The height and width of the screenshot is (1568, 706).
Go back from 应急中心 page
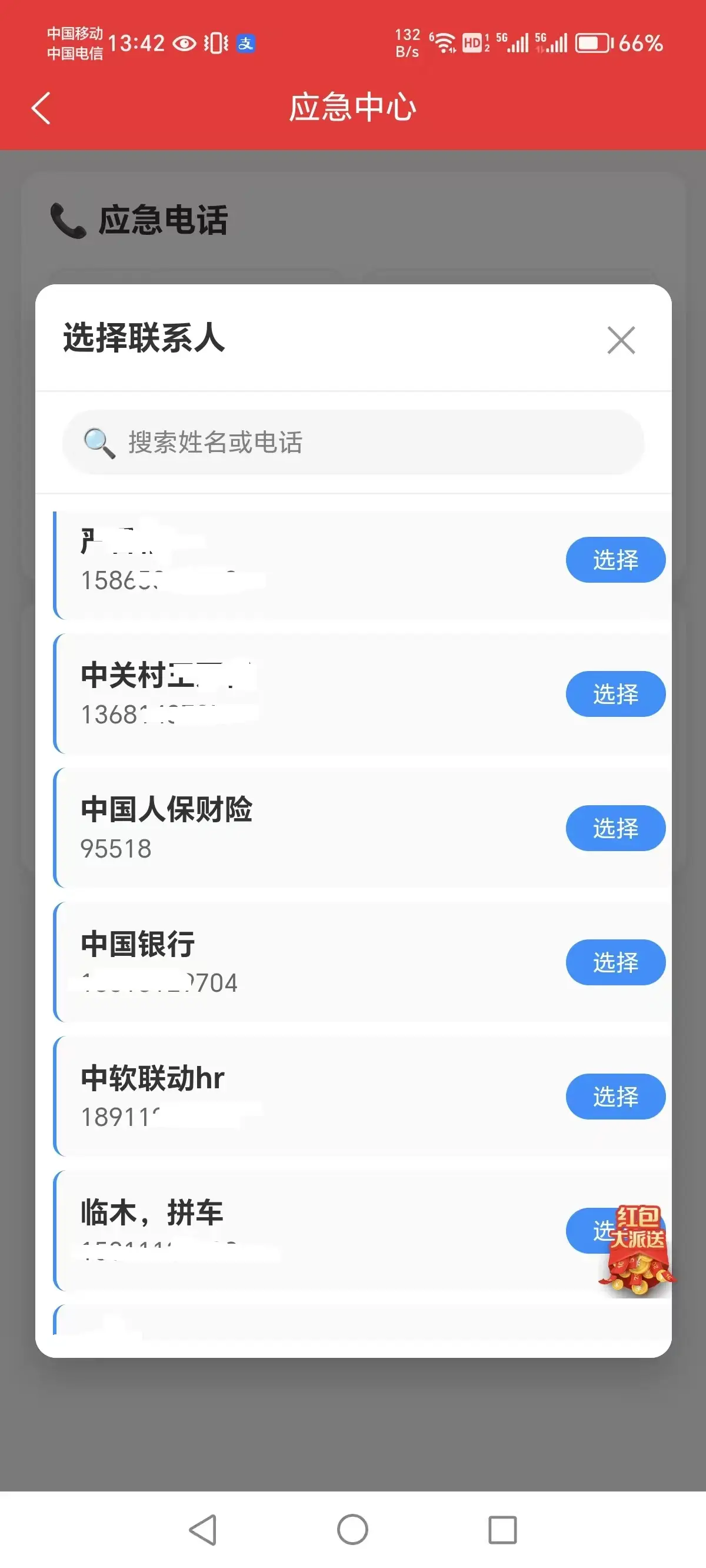(41, 108)
